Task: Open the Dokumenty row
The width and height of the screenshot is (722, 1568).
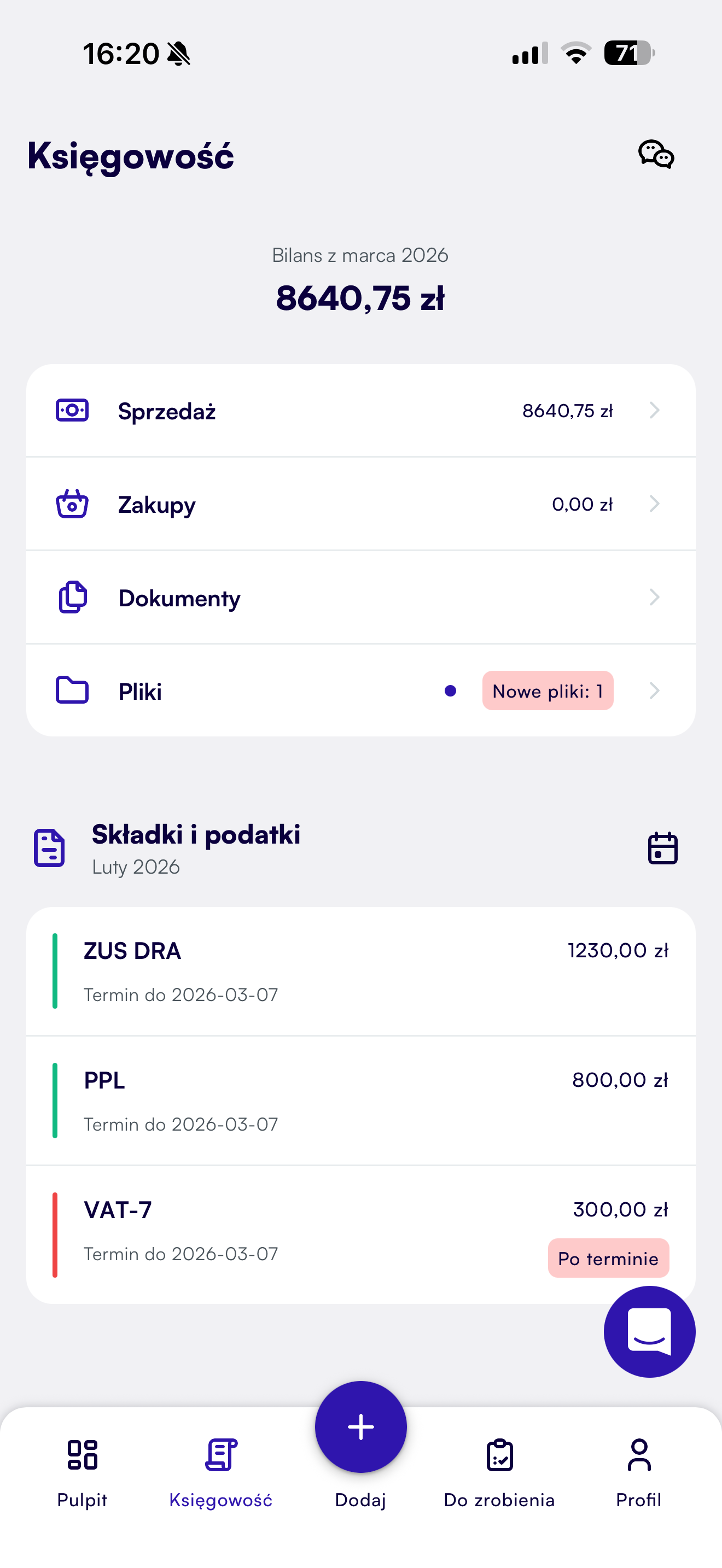Action: [x=361, y=598]
